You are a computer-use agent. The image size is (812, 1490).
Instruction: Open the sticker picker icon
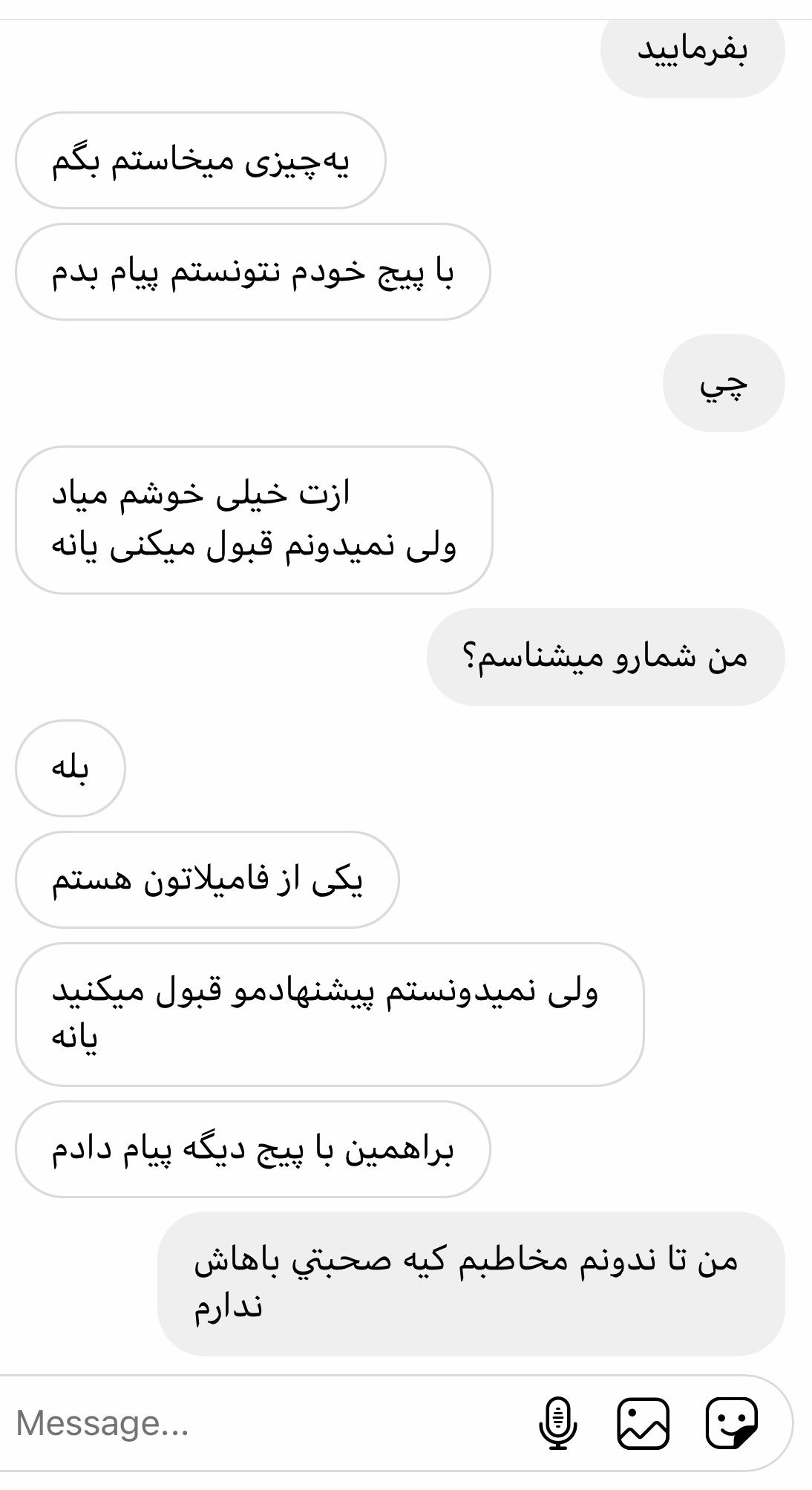point(731,1423)
